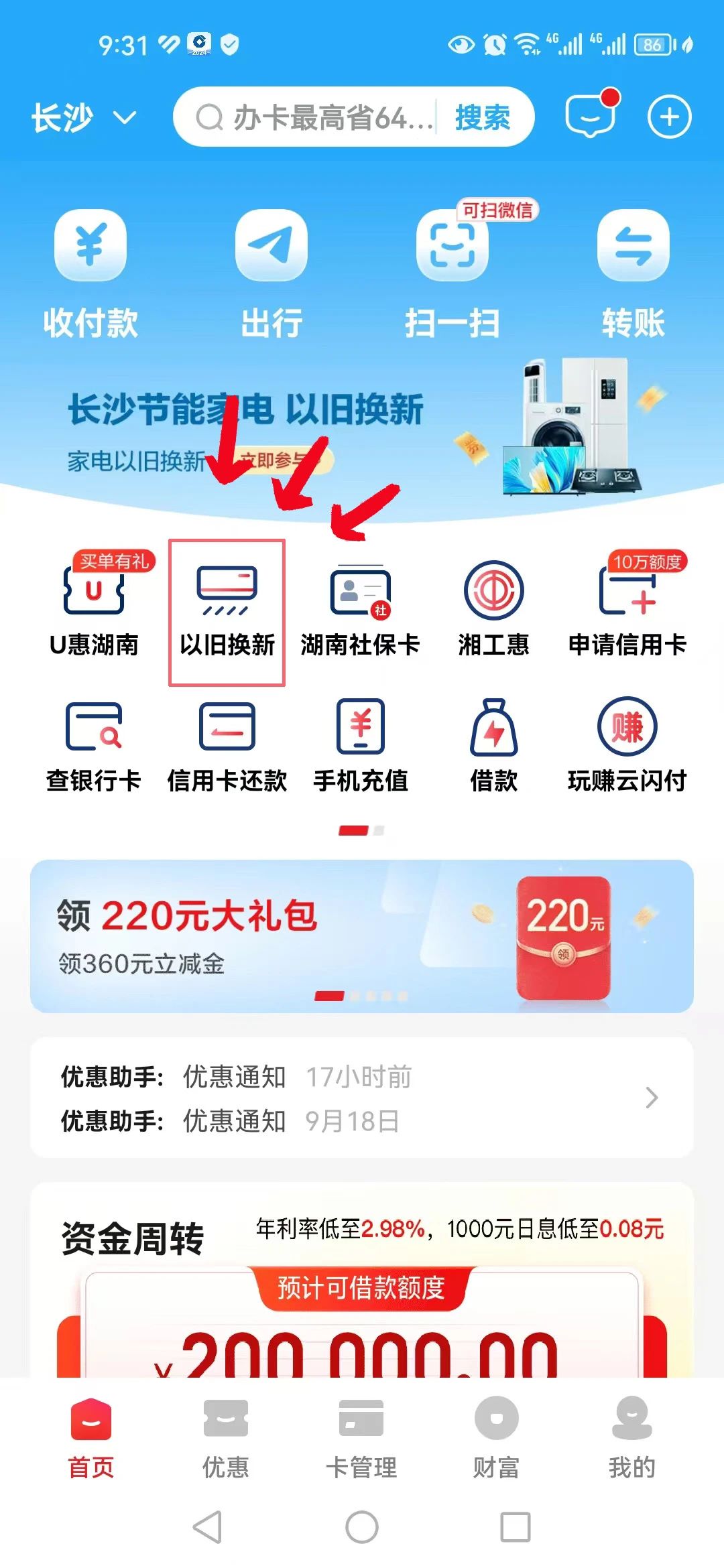Tap the 搜索 button
The width and height of the screenshot is (724, 1568).
[482, 118]
